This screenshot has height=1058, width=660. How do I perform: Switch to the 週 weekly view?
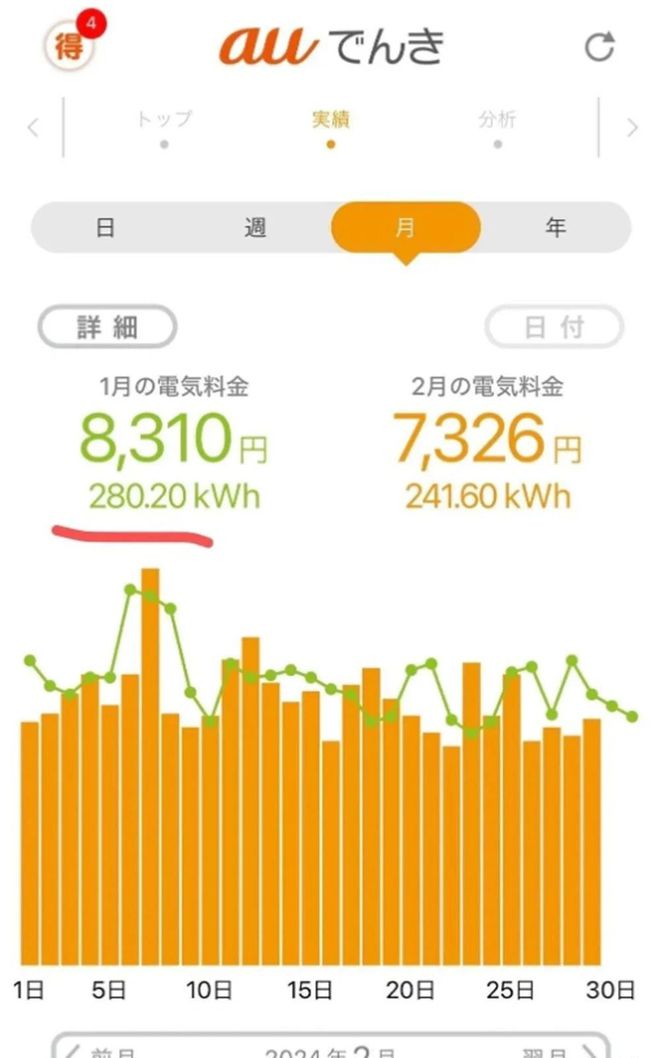pos(255,227)
